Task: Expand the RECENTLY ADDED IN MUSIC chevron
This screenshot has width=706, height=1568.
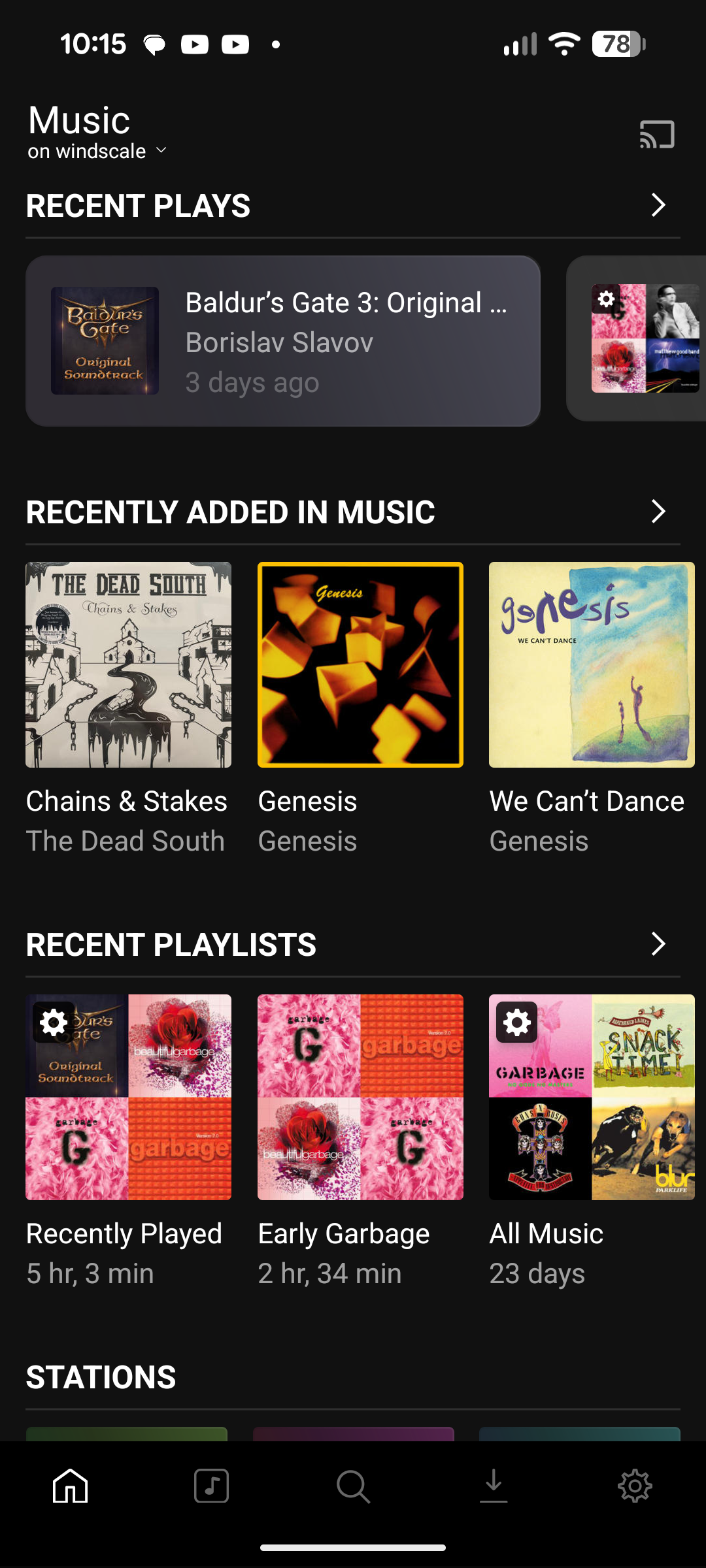Action: point(658,512)
